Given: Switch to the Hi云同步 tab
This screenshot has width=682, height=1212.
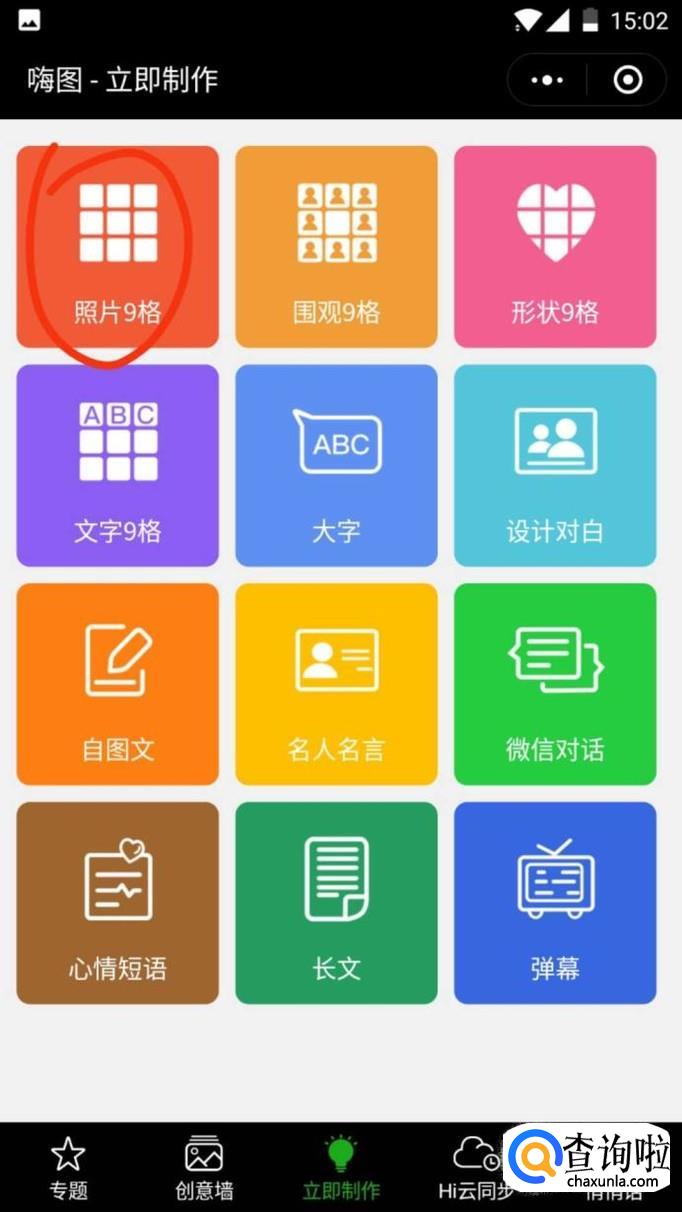Looking at the screenshot, I should tap(472, 1168).
